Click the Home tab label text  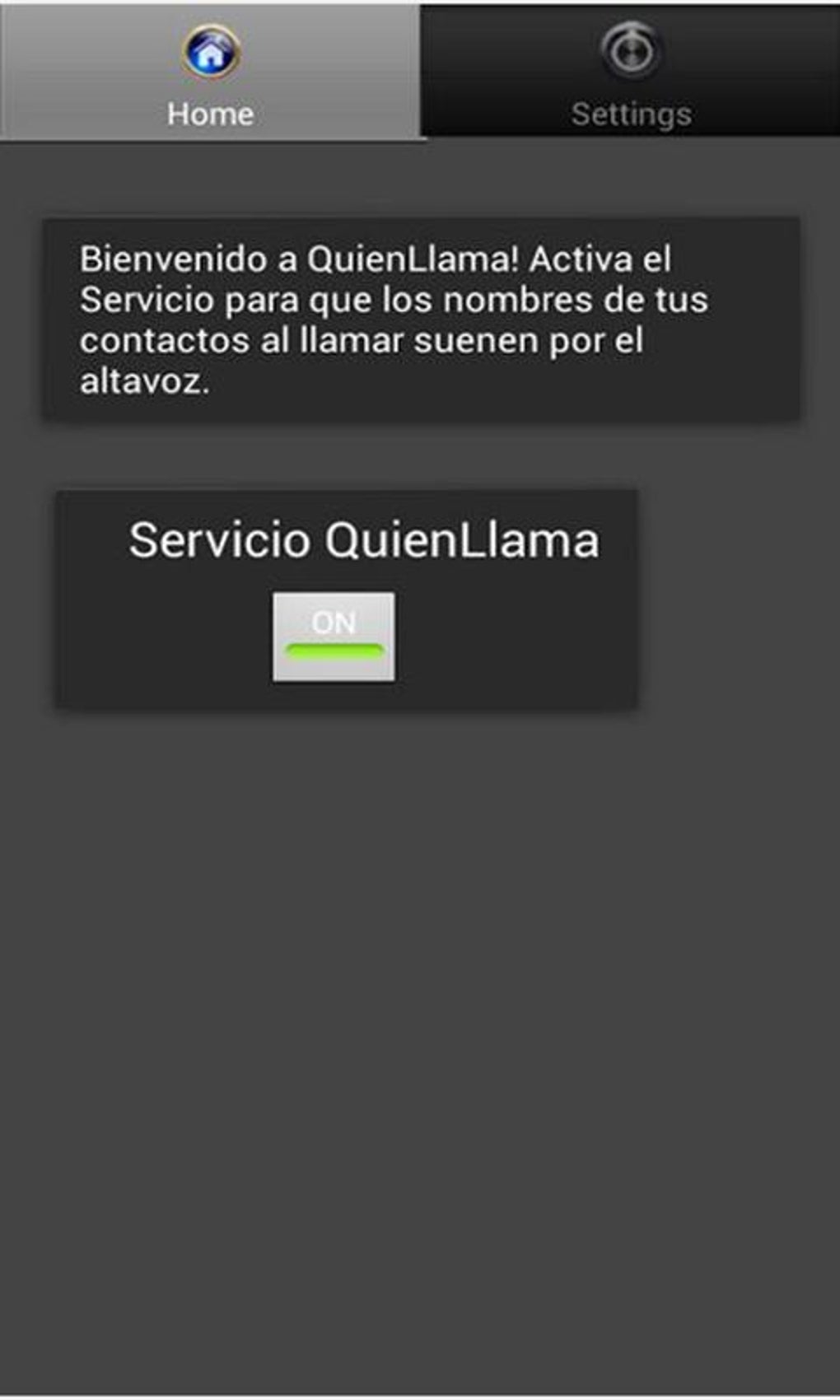coord(209,113)
